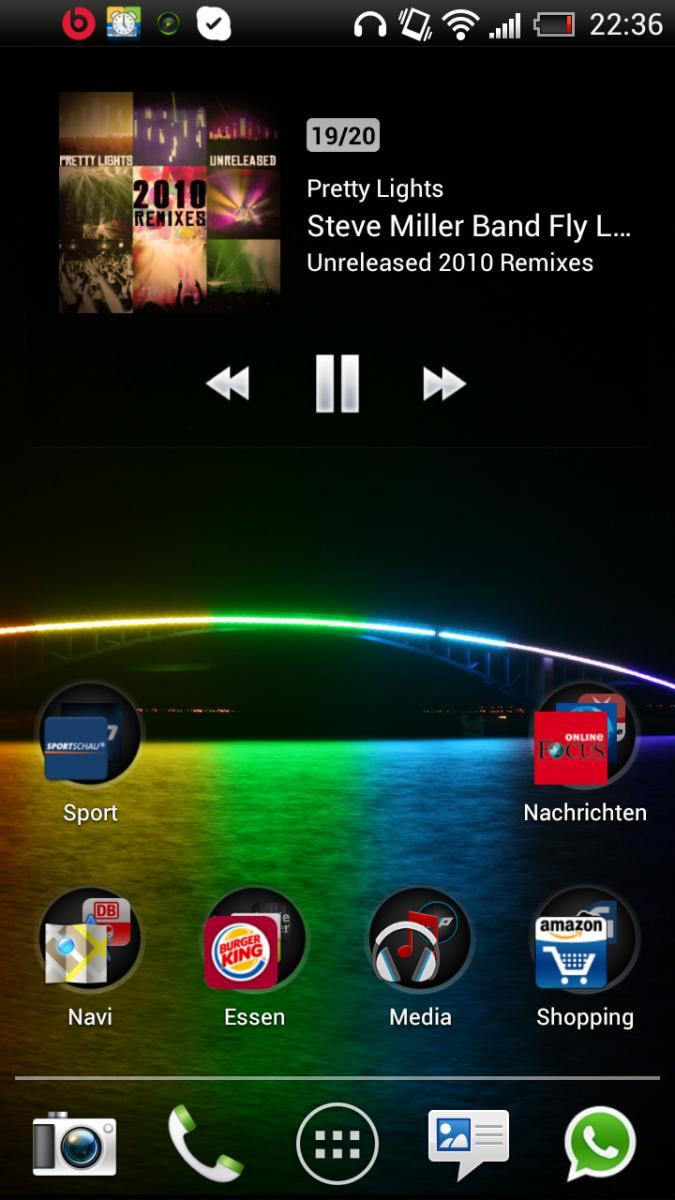Open the Nachrichten folder
Viewport: 675px width, 1200px height.
pyautogui.click(x=584, y=741)
